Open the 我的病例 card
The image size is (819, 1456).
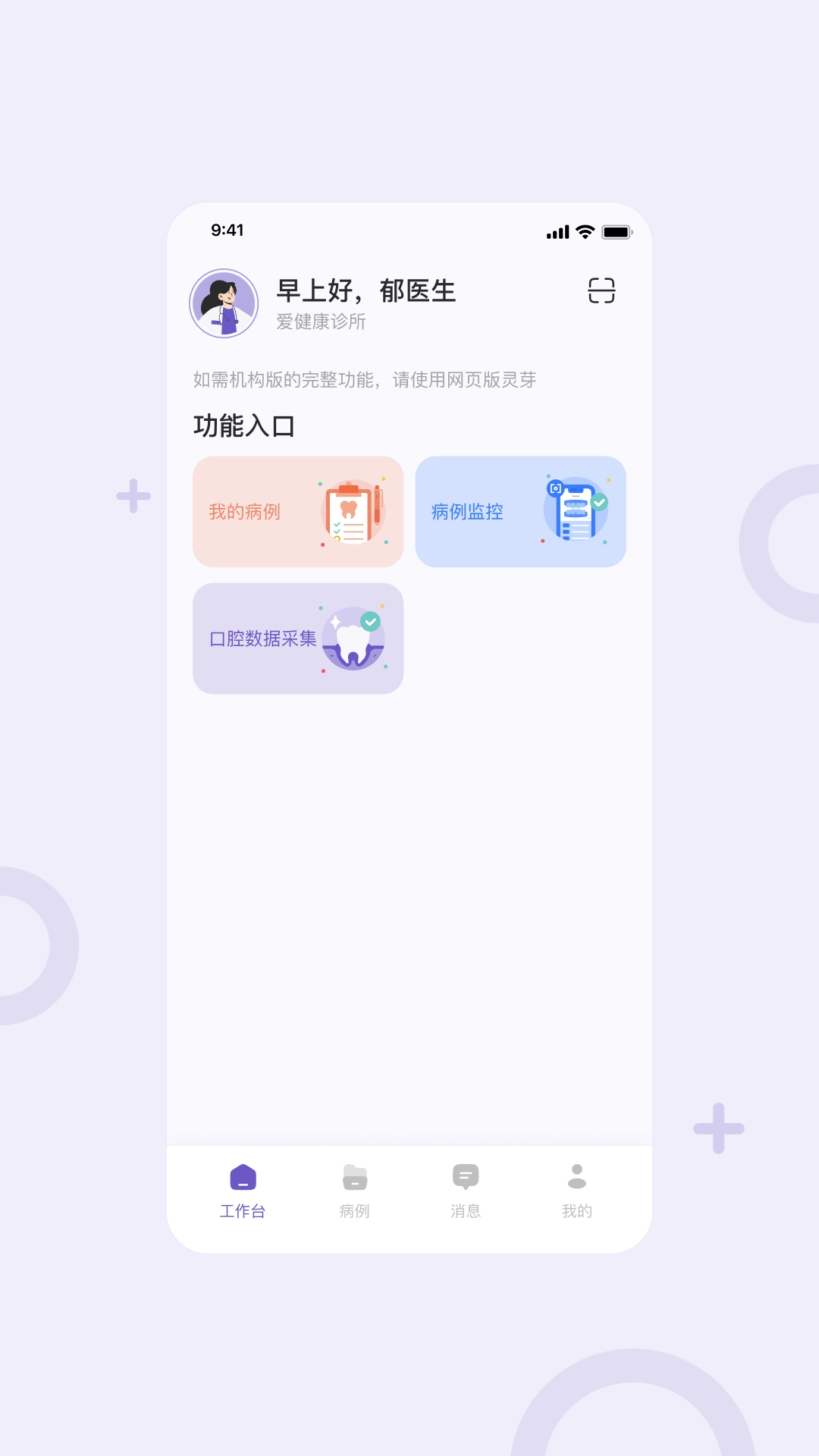pos(298,512)
